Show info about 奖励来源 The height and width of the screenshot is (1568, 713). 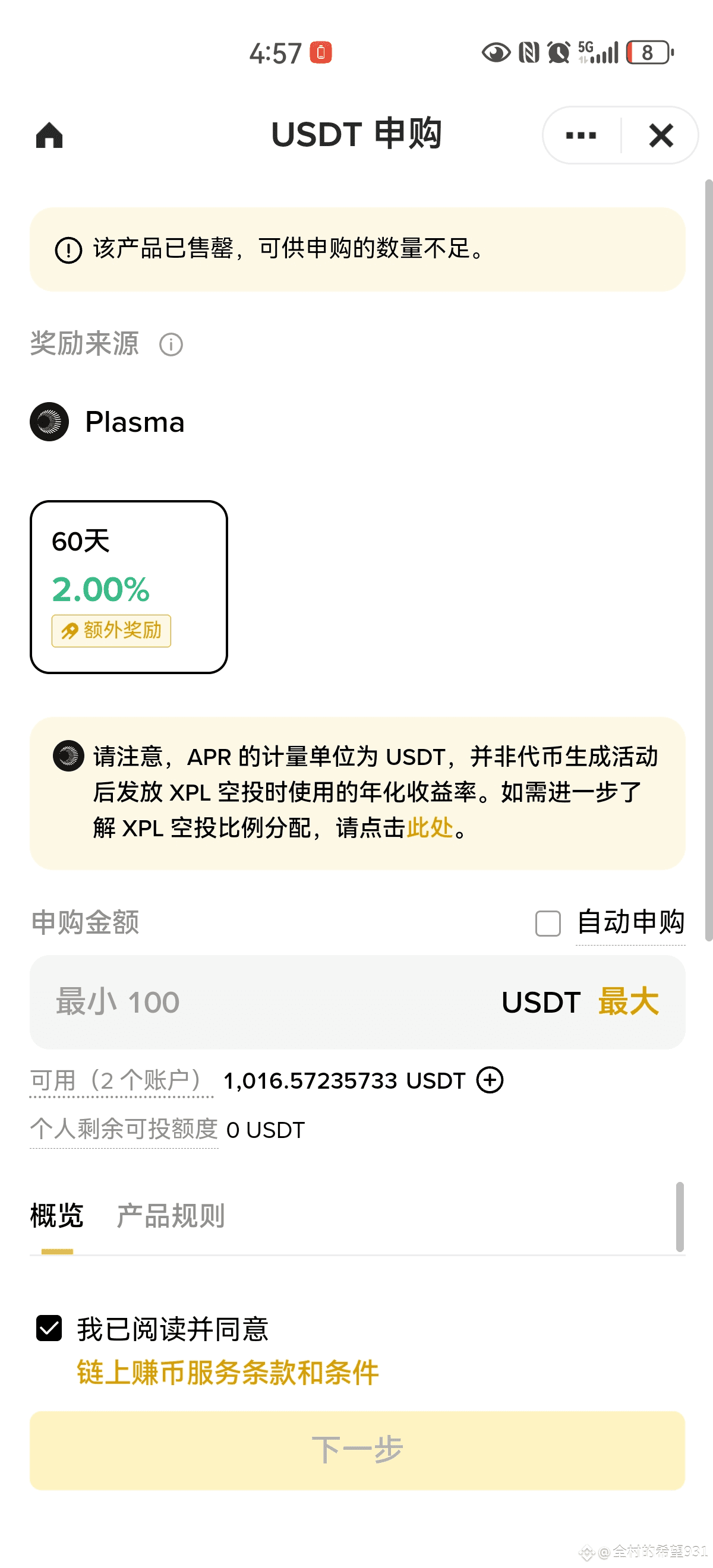pyautogui.click(x=171, y=344)
